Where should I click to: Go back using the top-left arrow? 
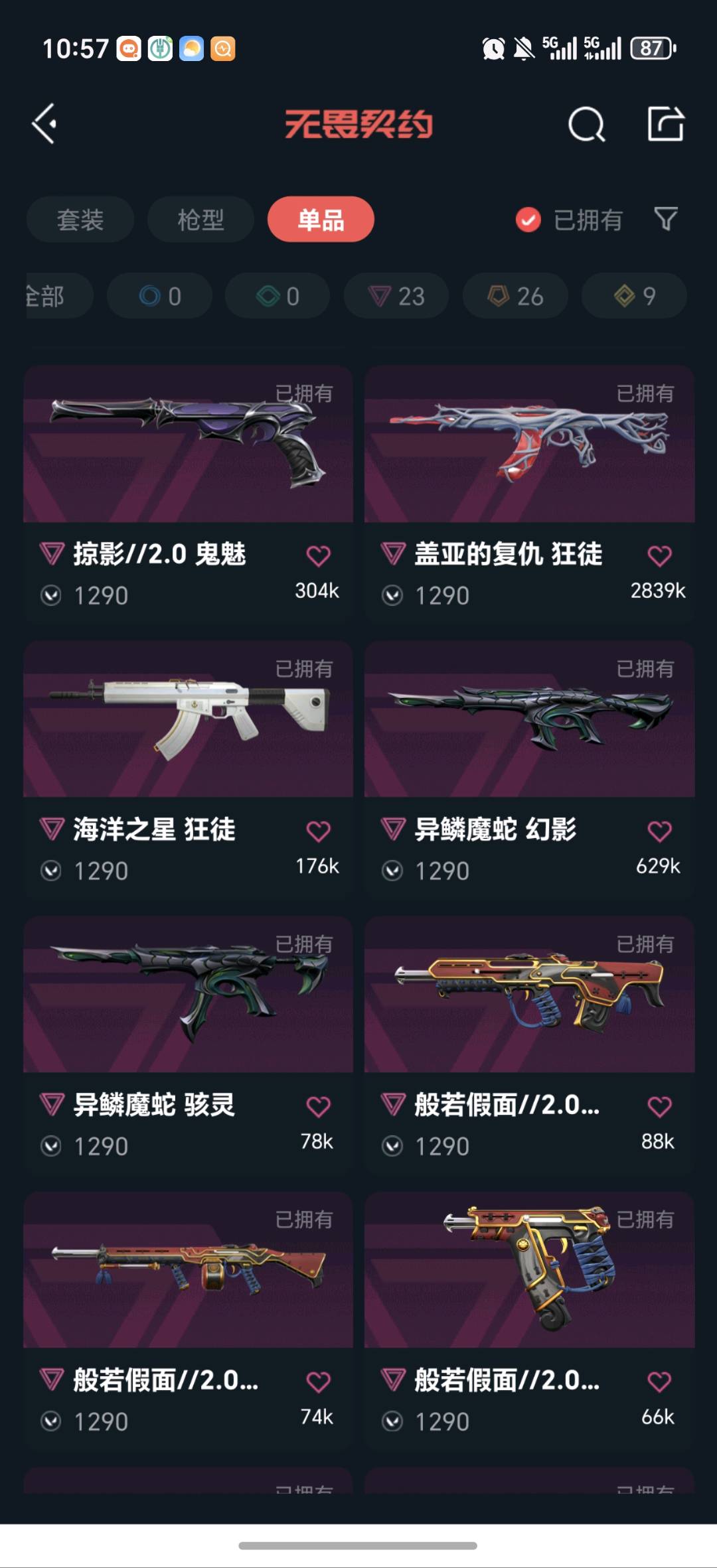click(x=44, y=123)
